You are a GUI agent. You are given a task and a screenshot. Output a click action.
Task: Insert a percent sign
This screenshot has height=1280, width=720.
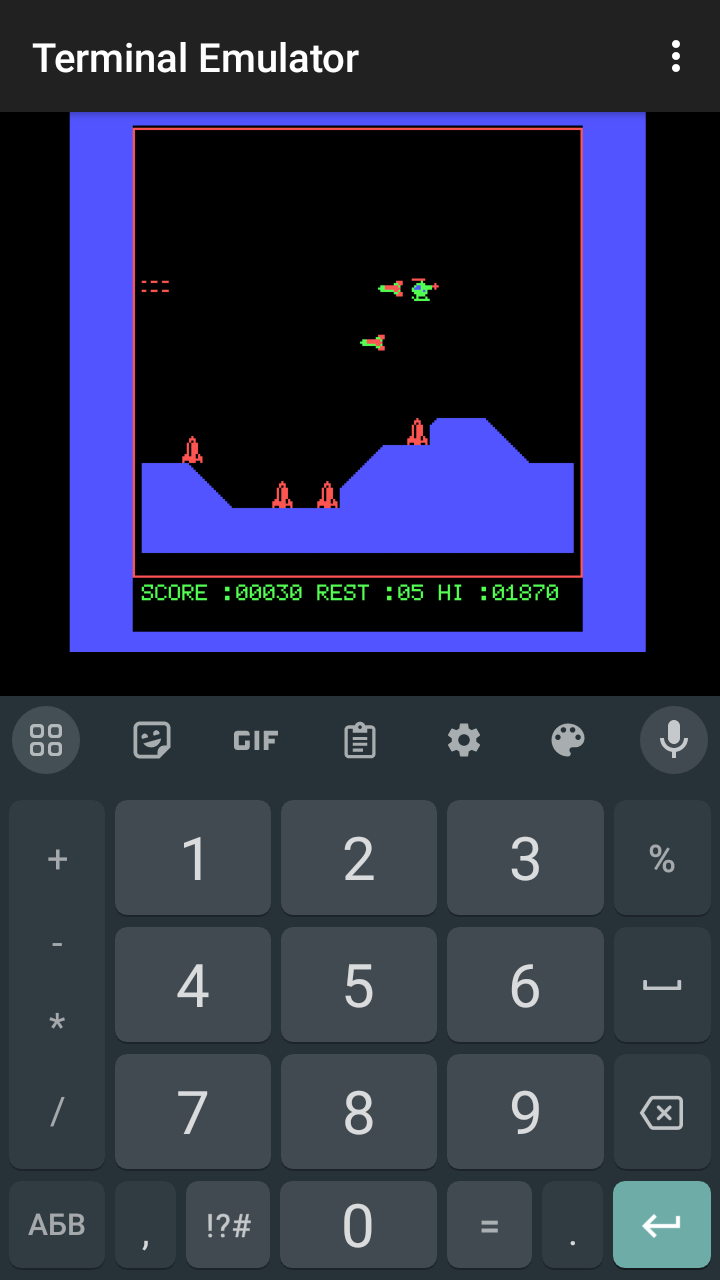click(662, 858)
